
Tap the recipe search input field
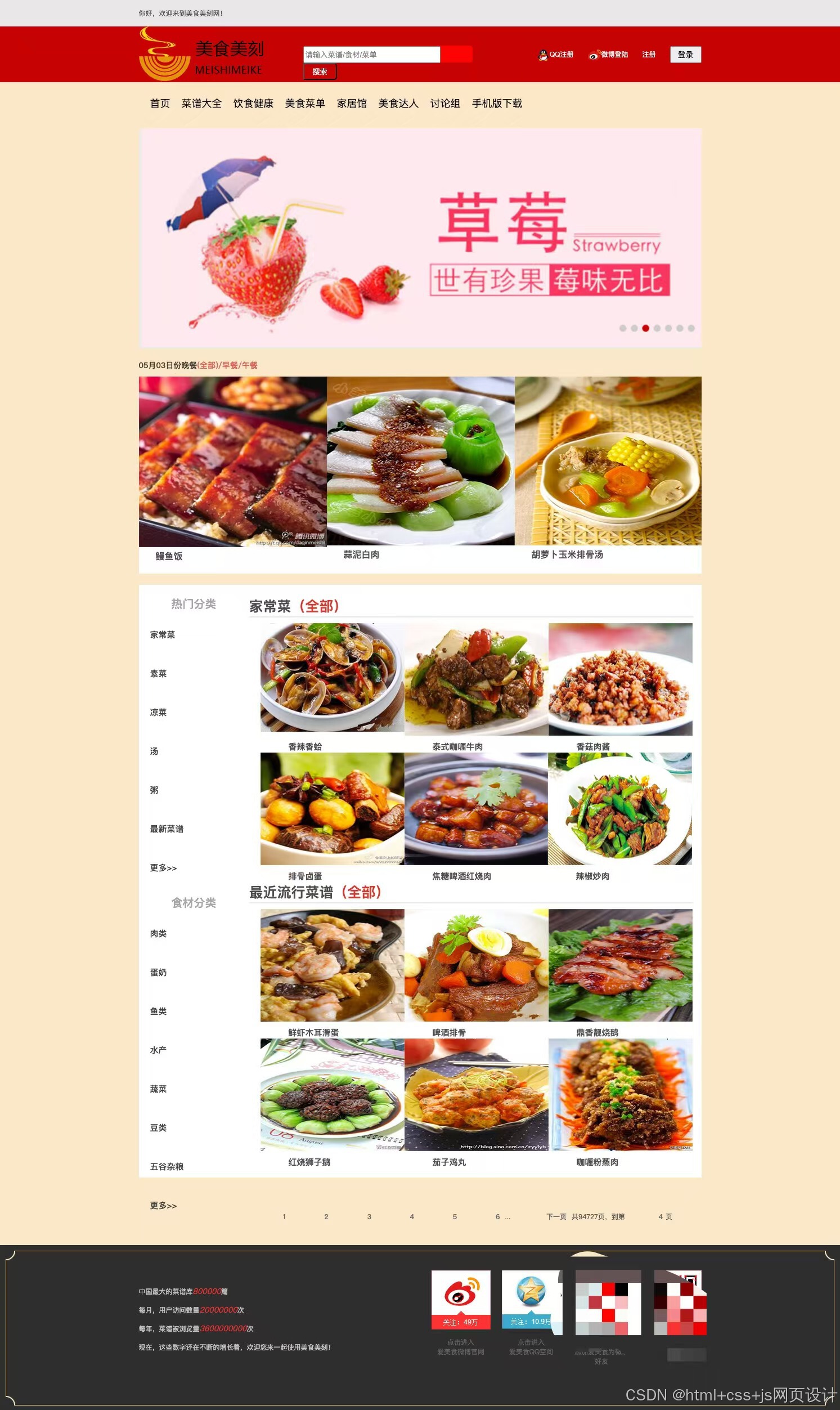371,55
